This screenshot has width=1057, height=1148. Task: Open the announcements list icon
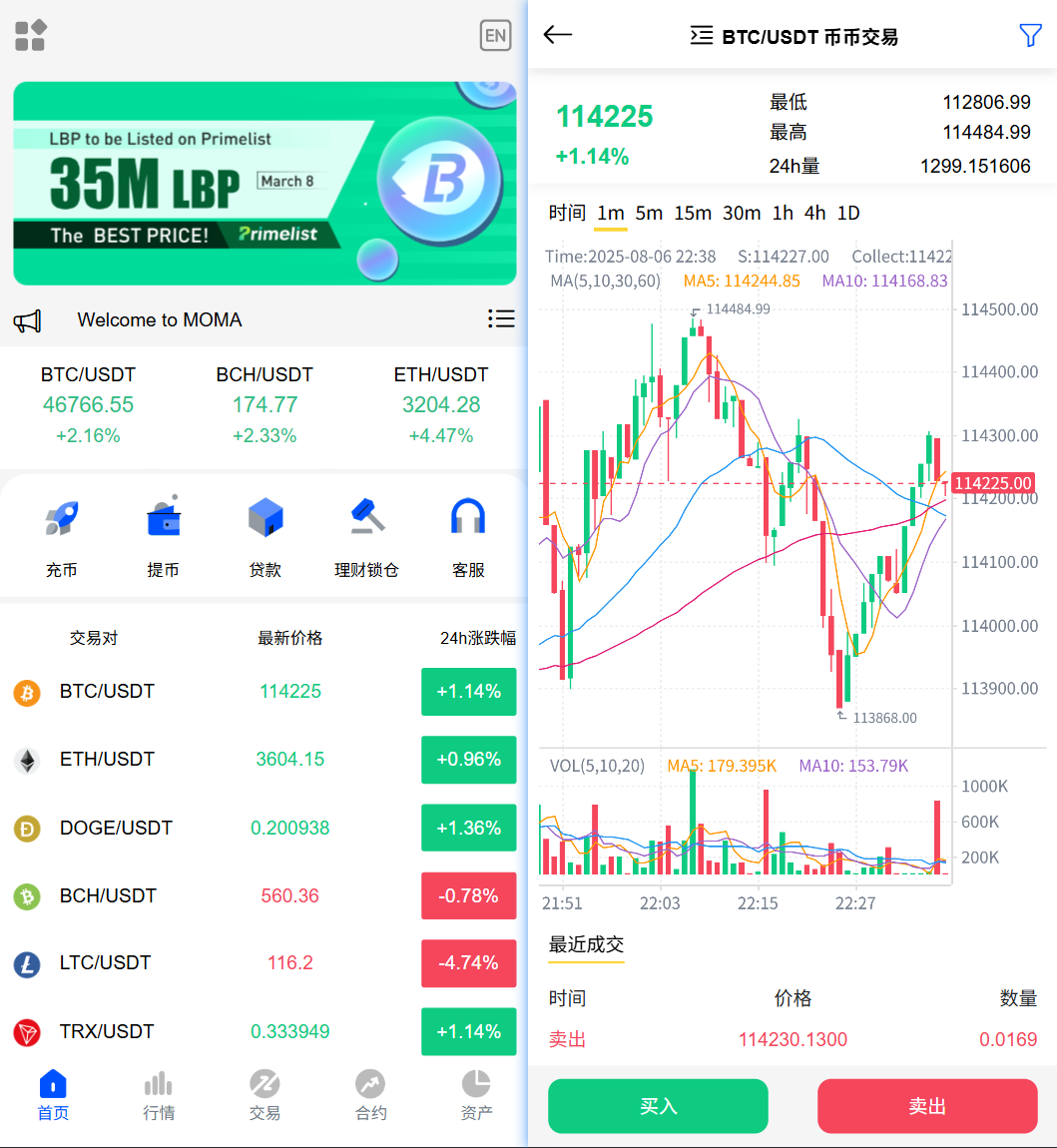[501, 318]
